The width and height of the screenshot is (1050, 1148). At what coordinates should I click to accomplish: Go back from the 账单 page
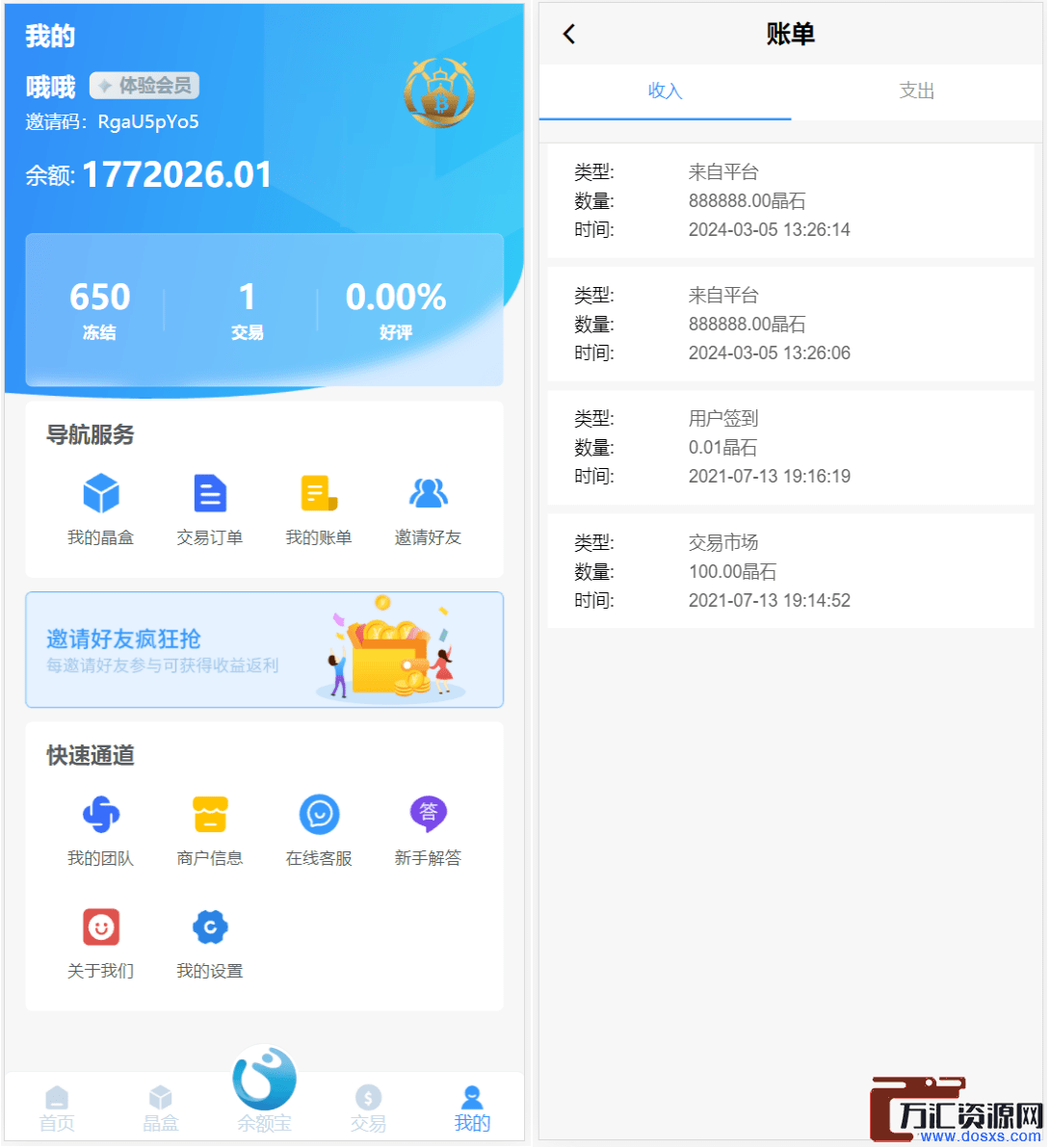(x=569, y=35)
